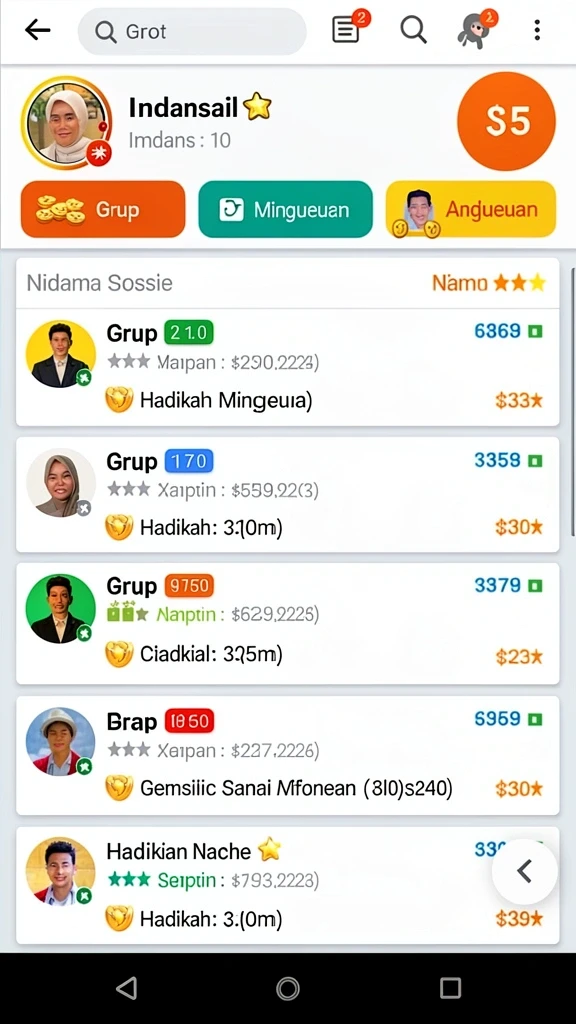Open the magnifier search icon
This screenshot has height=1024, width=576.
click(413, 29)
